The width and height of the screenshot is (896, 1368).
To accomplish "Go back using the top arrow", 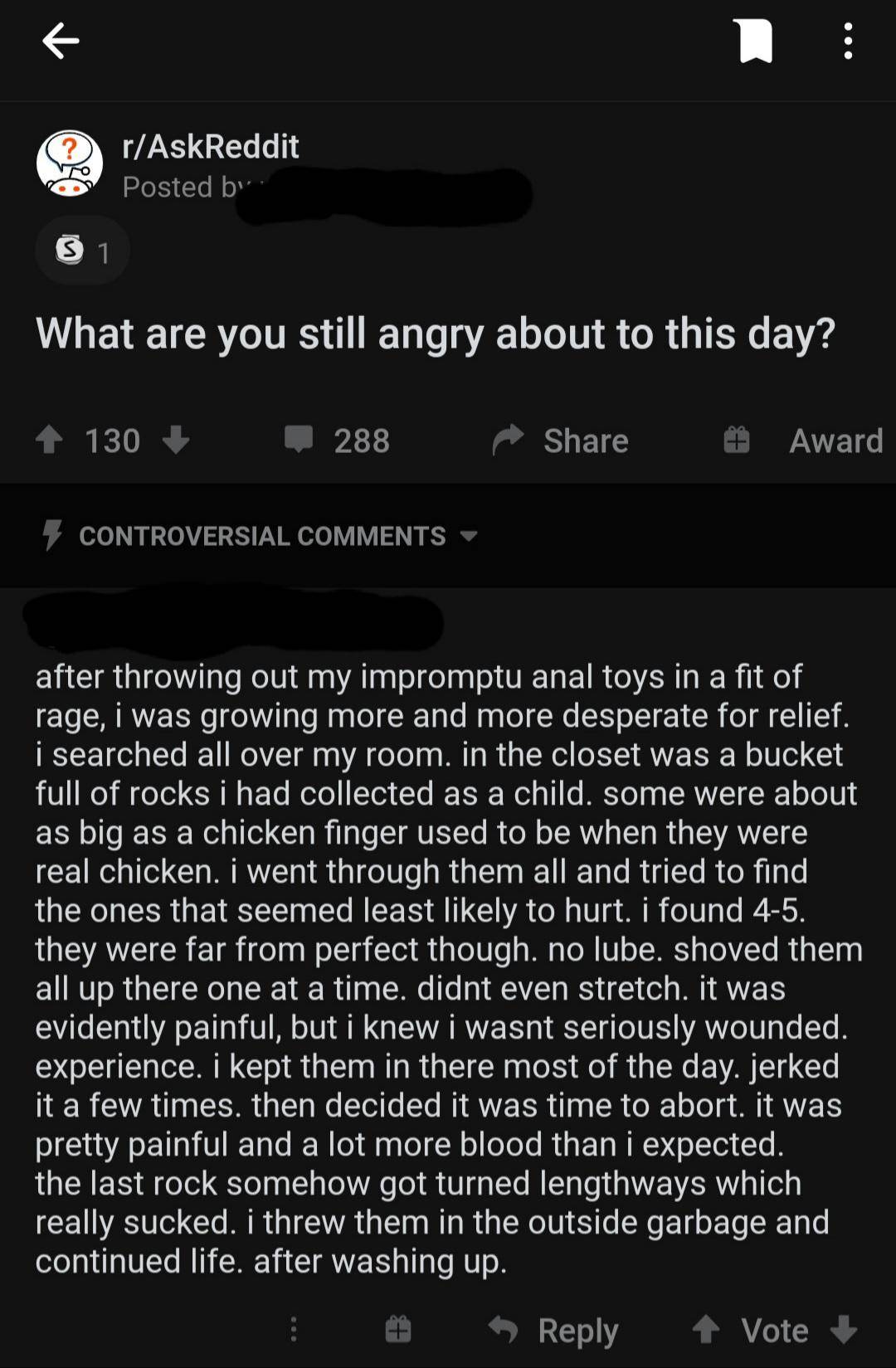I will coord(61,41).
